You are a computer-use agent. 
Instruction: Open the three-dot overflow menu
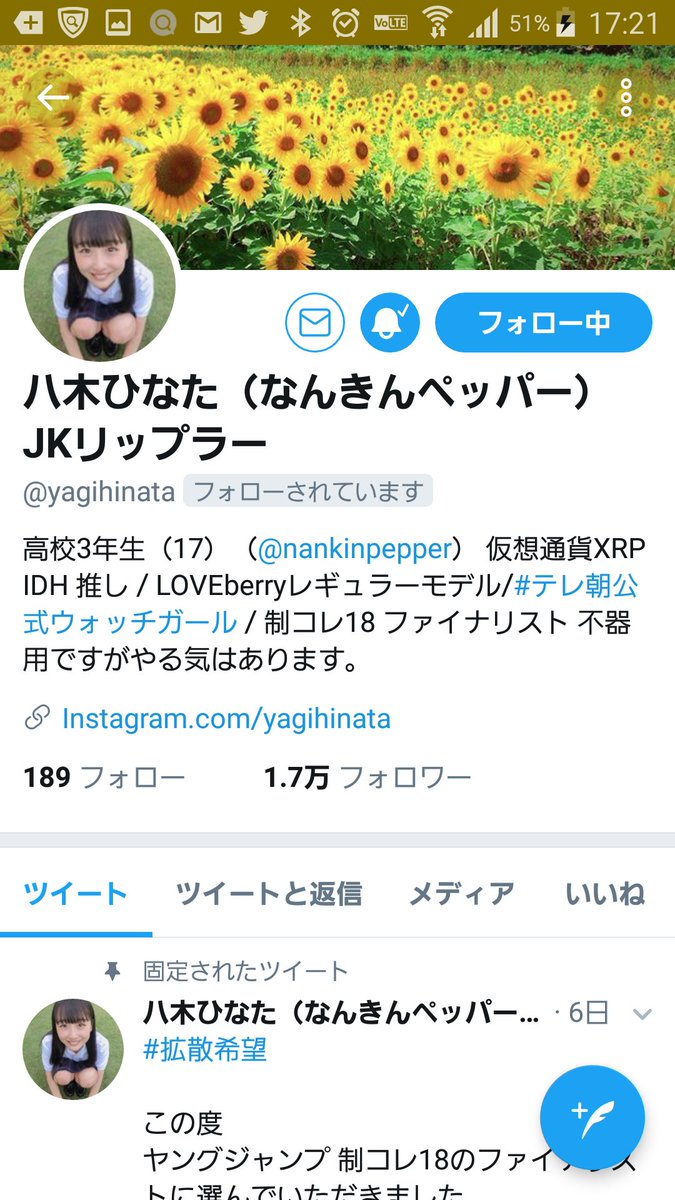pyautogui.click(x=626, y=97)
